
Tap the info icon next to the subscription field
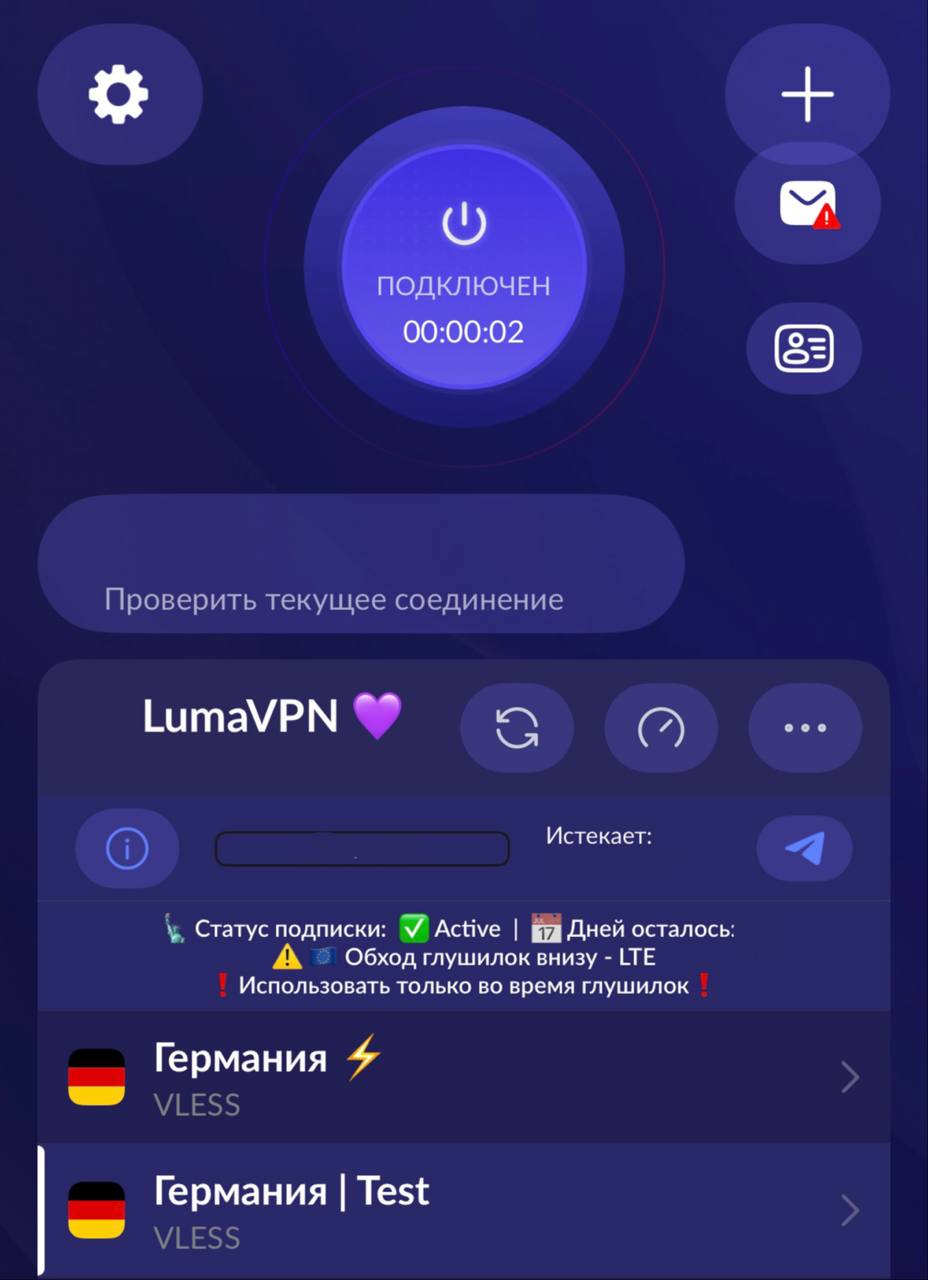[x=127, y=848]
